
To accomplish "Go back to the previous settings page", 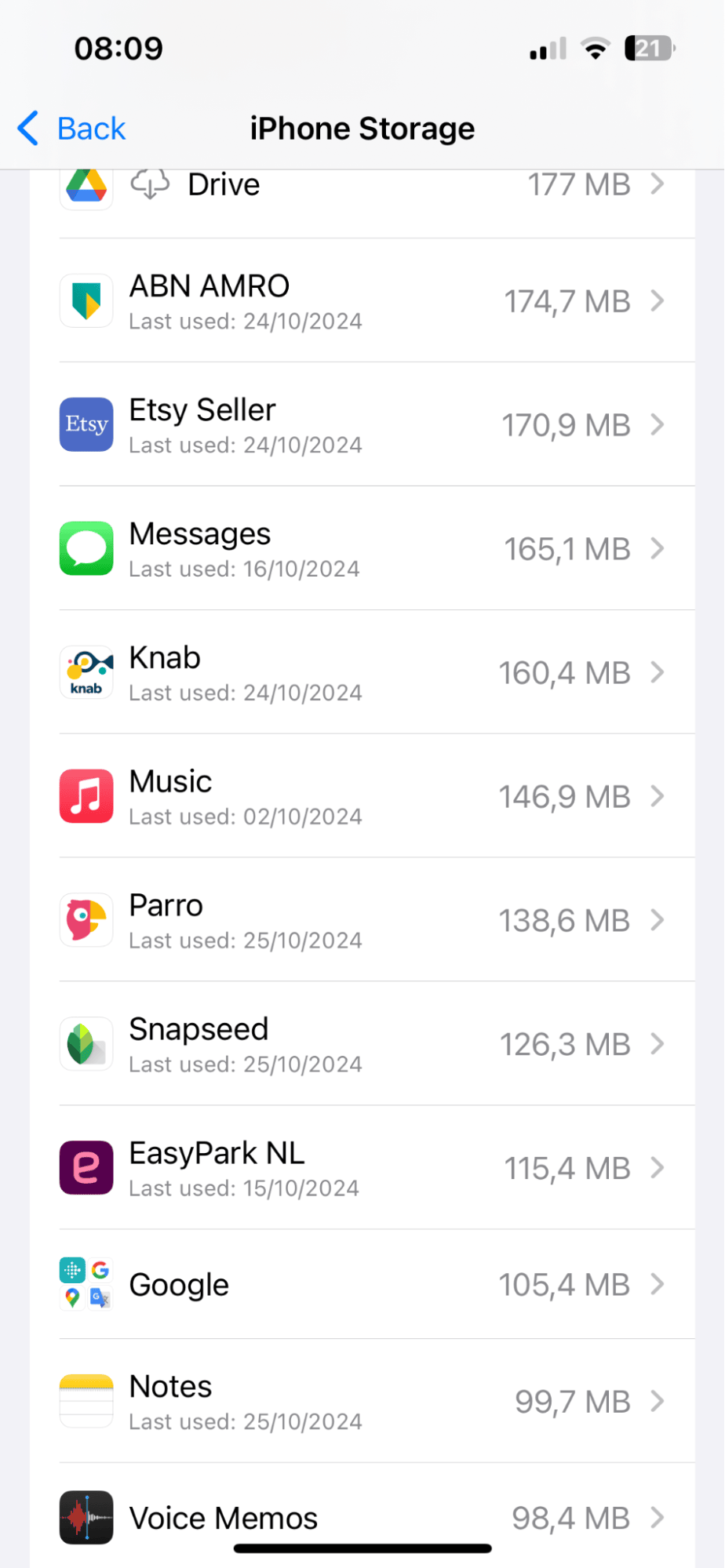I will [x=72, y=129].
